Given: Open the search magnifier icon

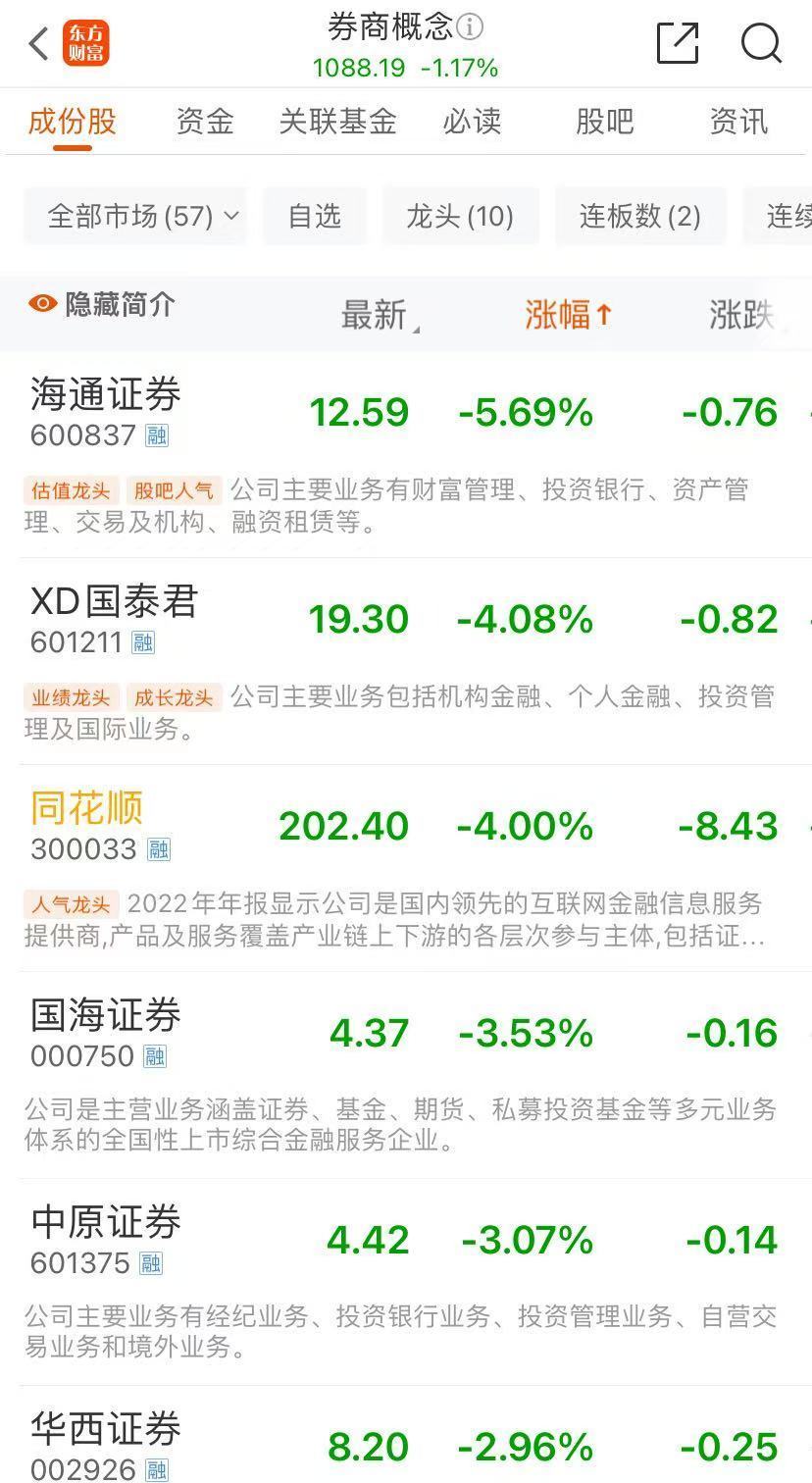Looking at the screenshot, I should click(x=761, y=43).
